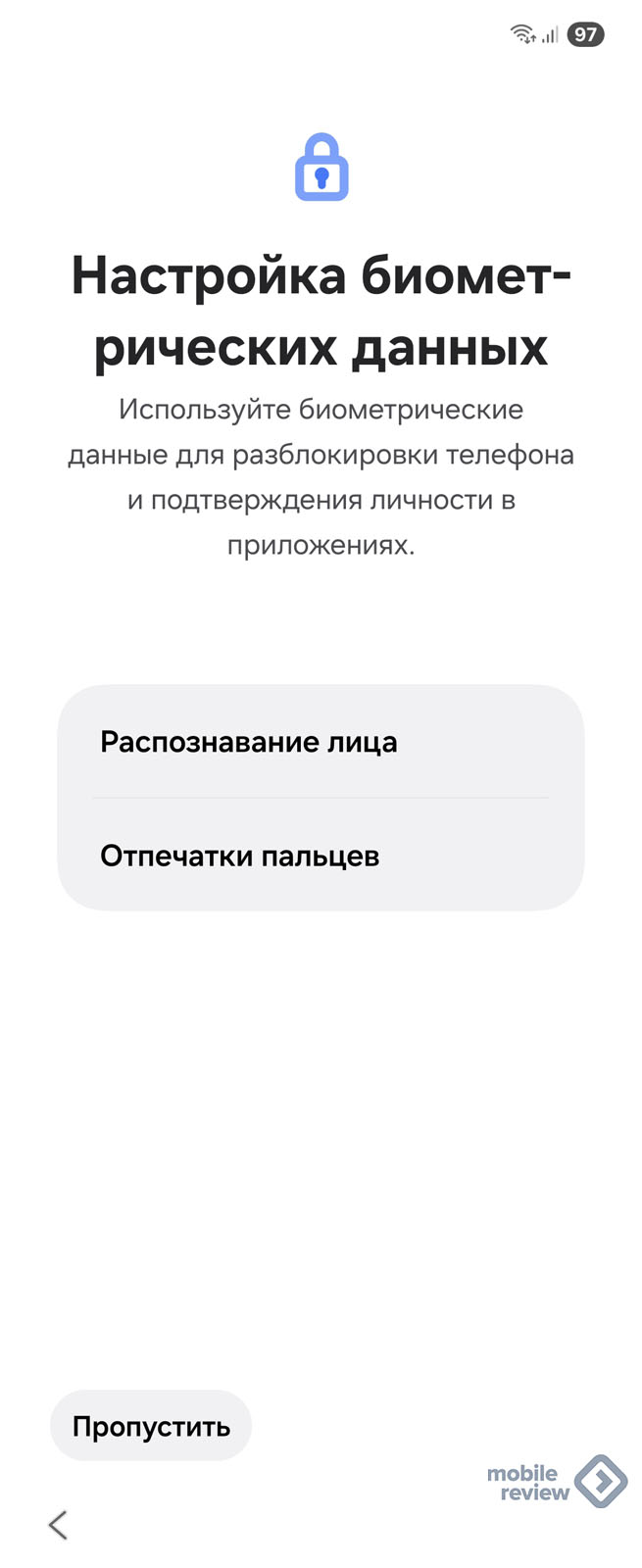The image size is (642, 1568).
Task: Open Отпечатки пальцев setup
Action: coord(320,856)
